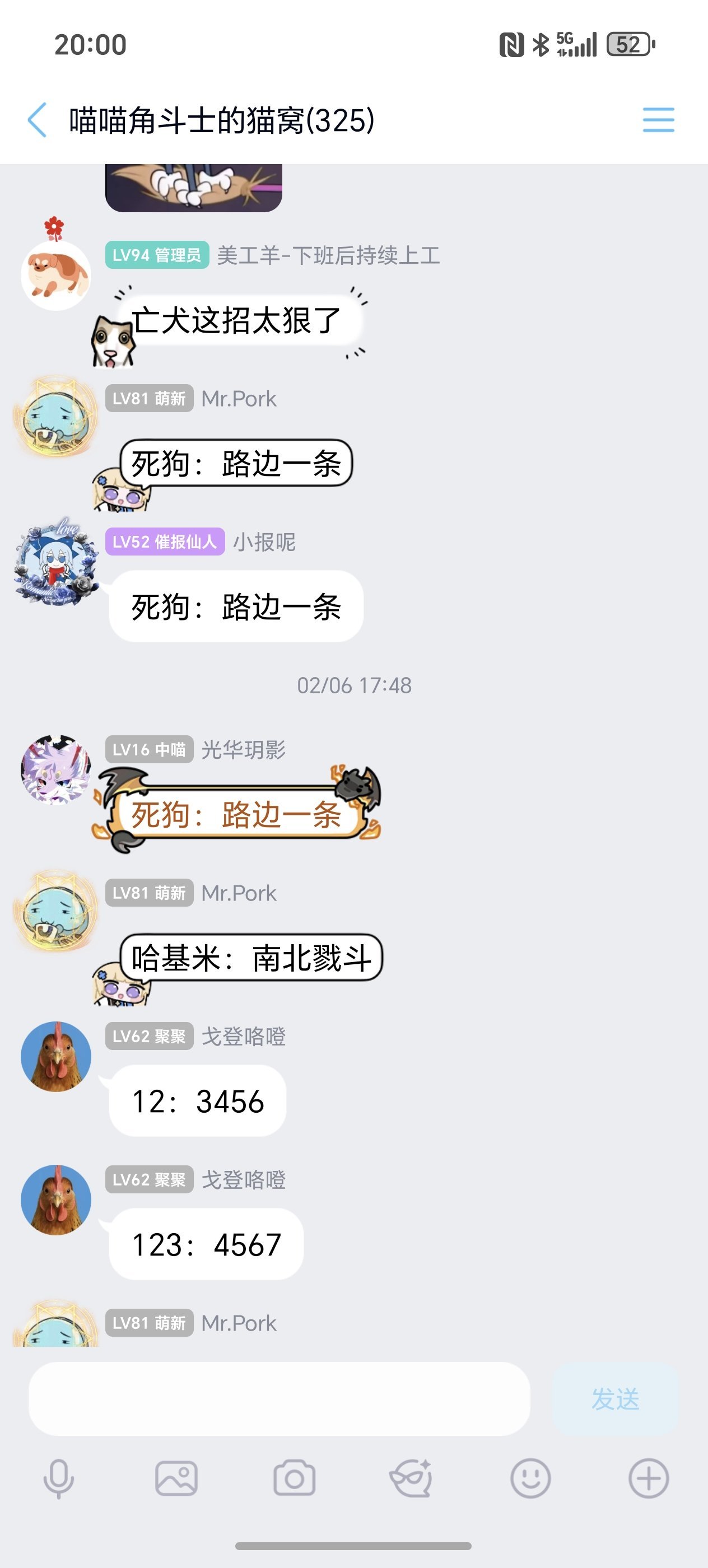This screenshot has height=1568, width=708.
Task: Go back from the group chat
Action: pos(38,120)
